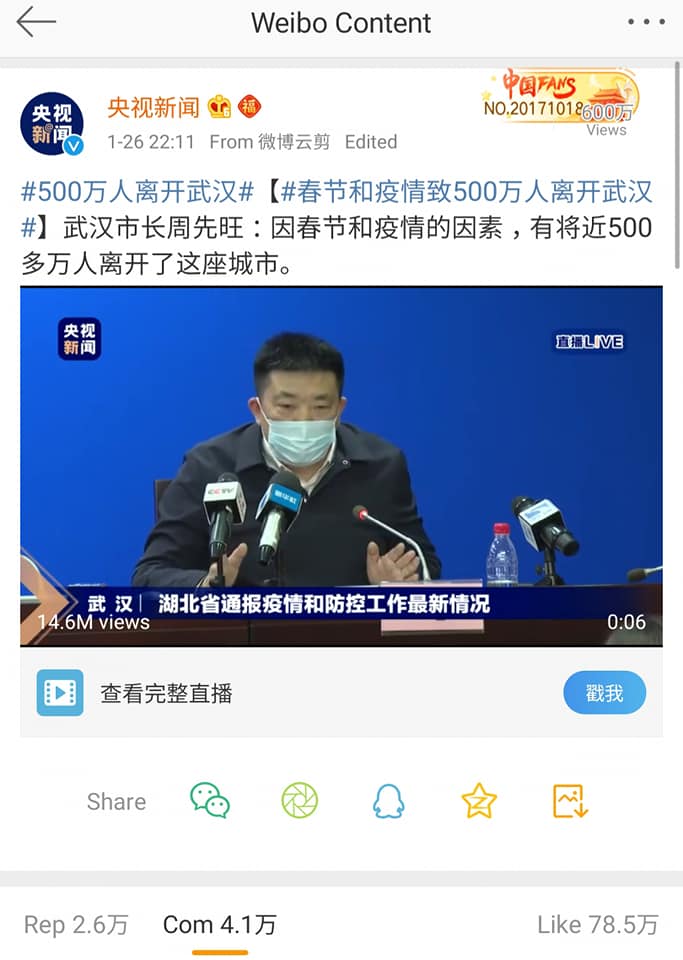Switch to the Like 78.5万 tab

pyautogui.click(x=597, y=925)
